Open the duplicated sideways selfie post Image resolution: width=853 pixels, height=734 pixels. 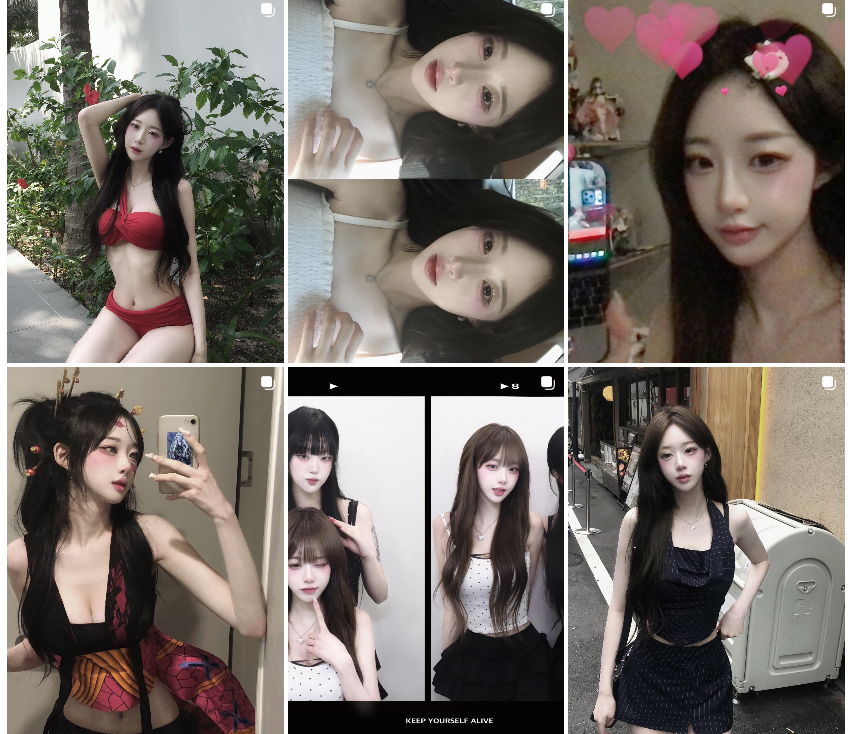pyautogui.click(x=425, y=181)
